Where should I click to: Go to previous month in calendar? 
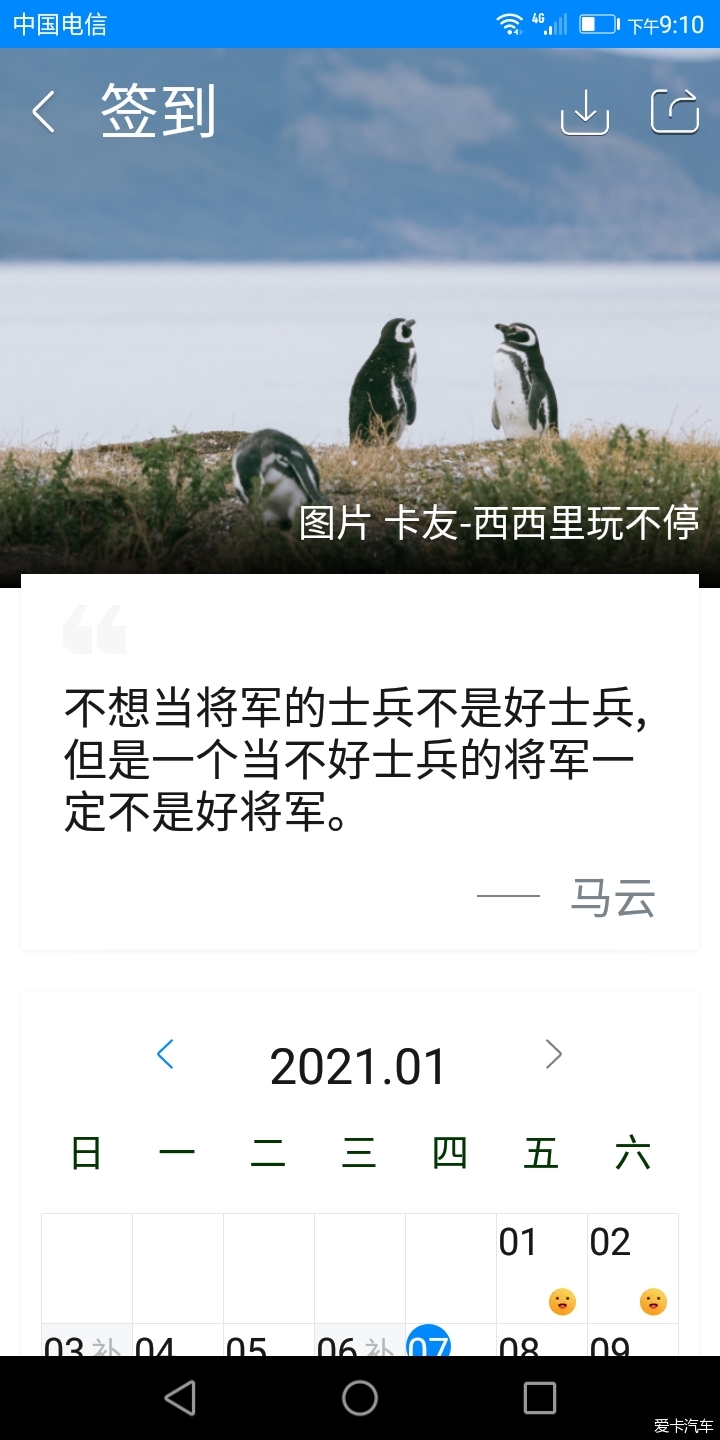[x=166, y=1054]
